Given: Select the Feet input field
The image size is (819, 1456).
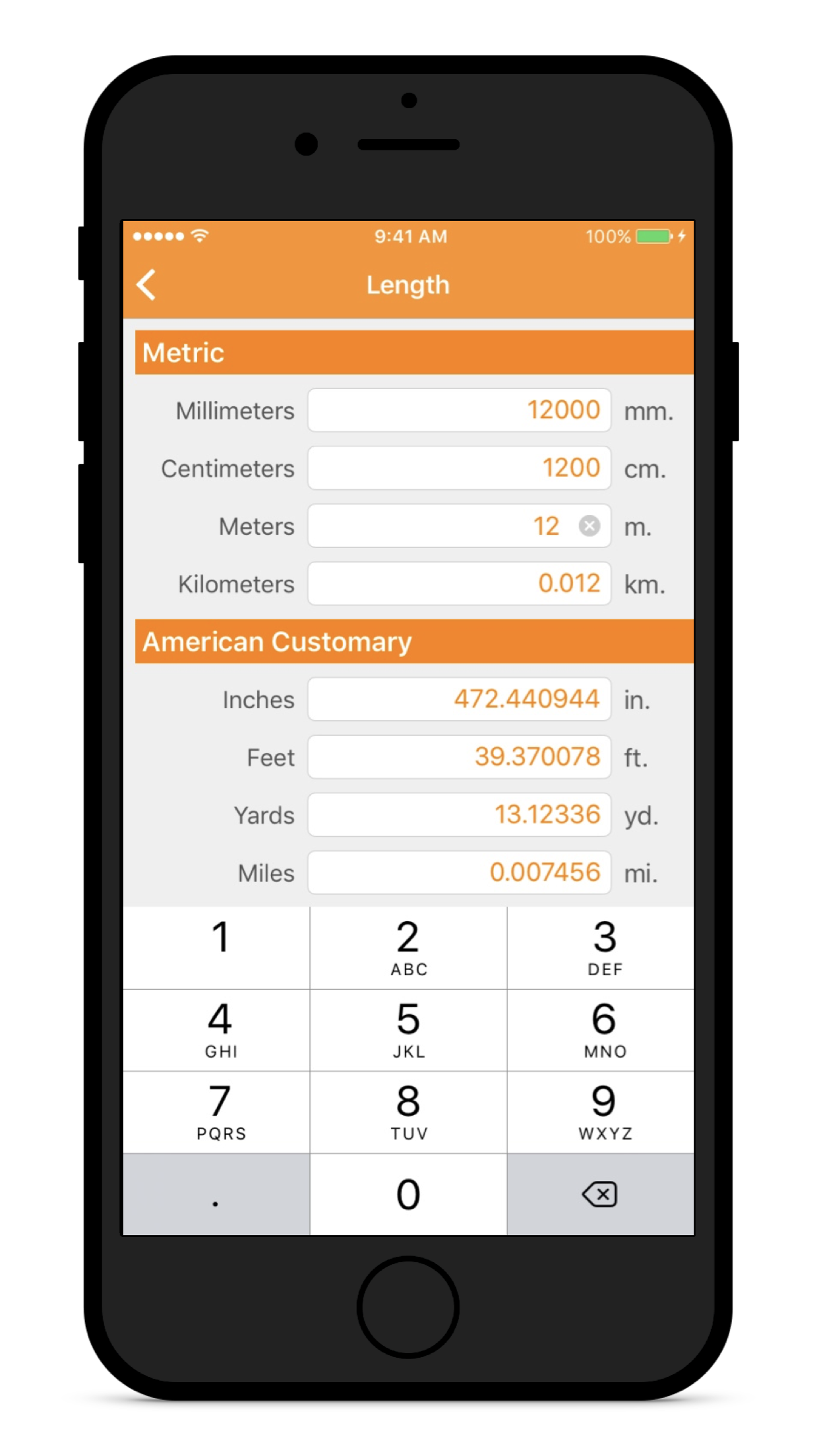Looking at the screenshot, I should tap(459, 757).
